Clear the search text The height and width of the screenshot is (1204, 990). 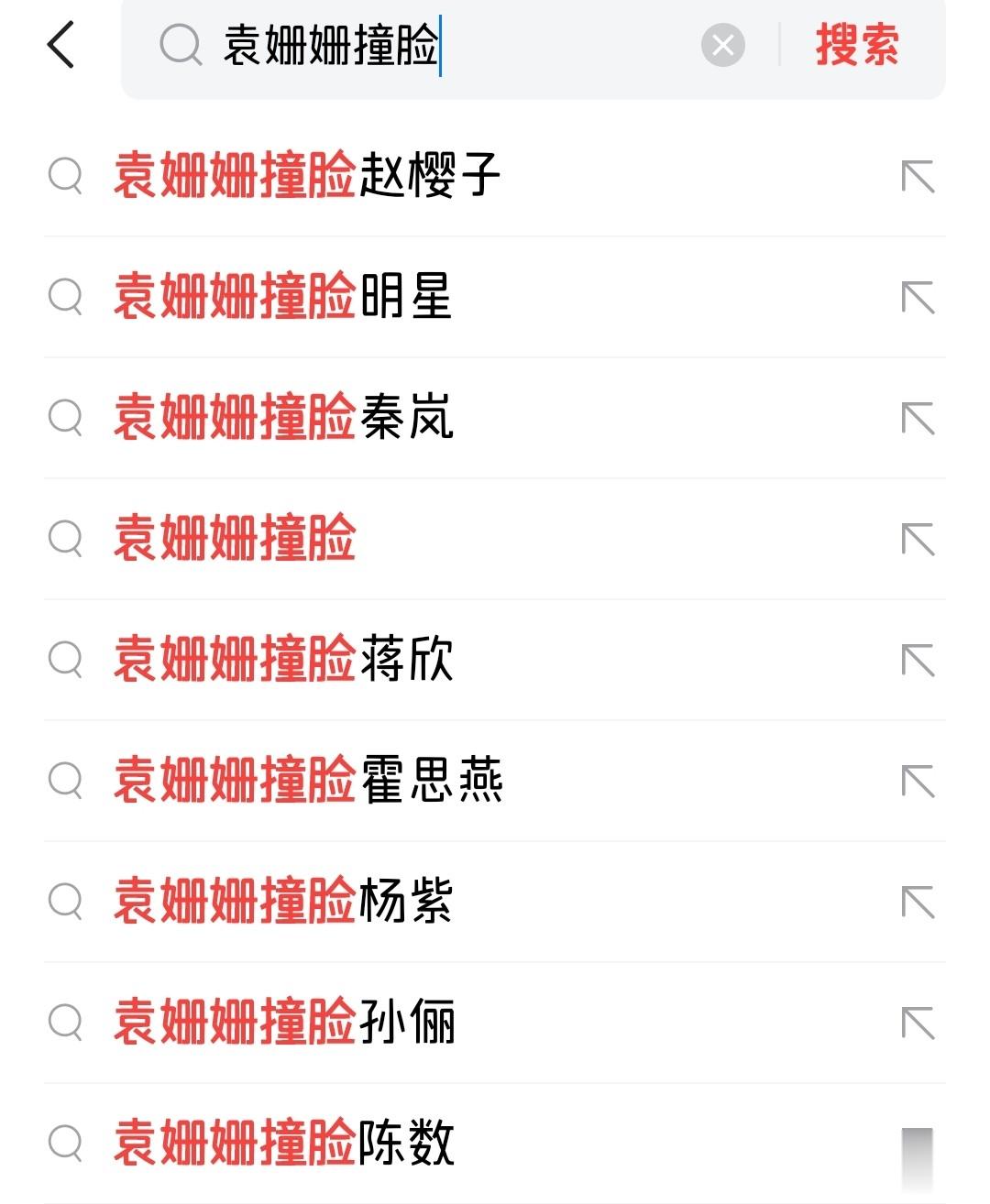point(722,45)
